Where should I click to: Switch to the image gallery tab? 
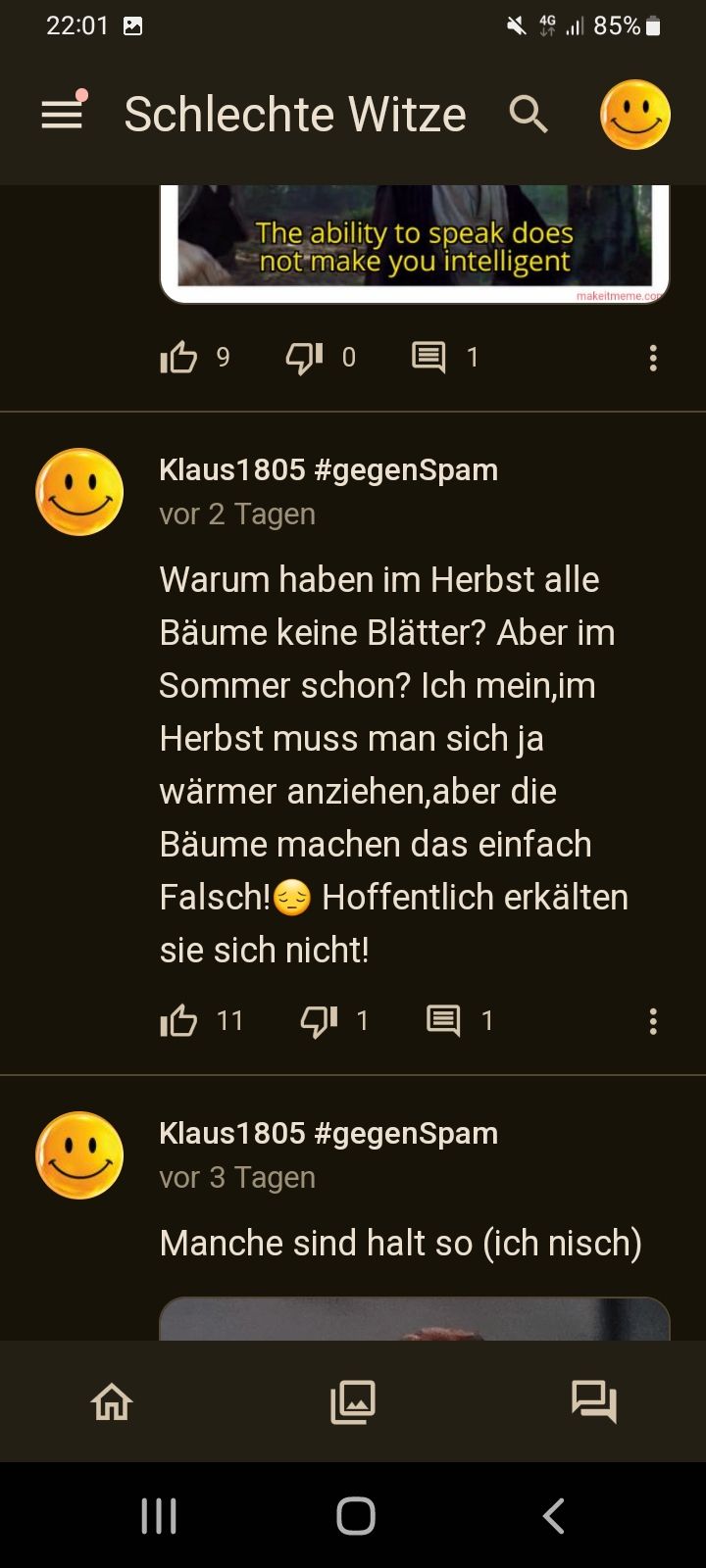pos(353,1401)
